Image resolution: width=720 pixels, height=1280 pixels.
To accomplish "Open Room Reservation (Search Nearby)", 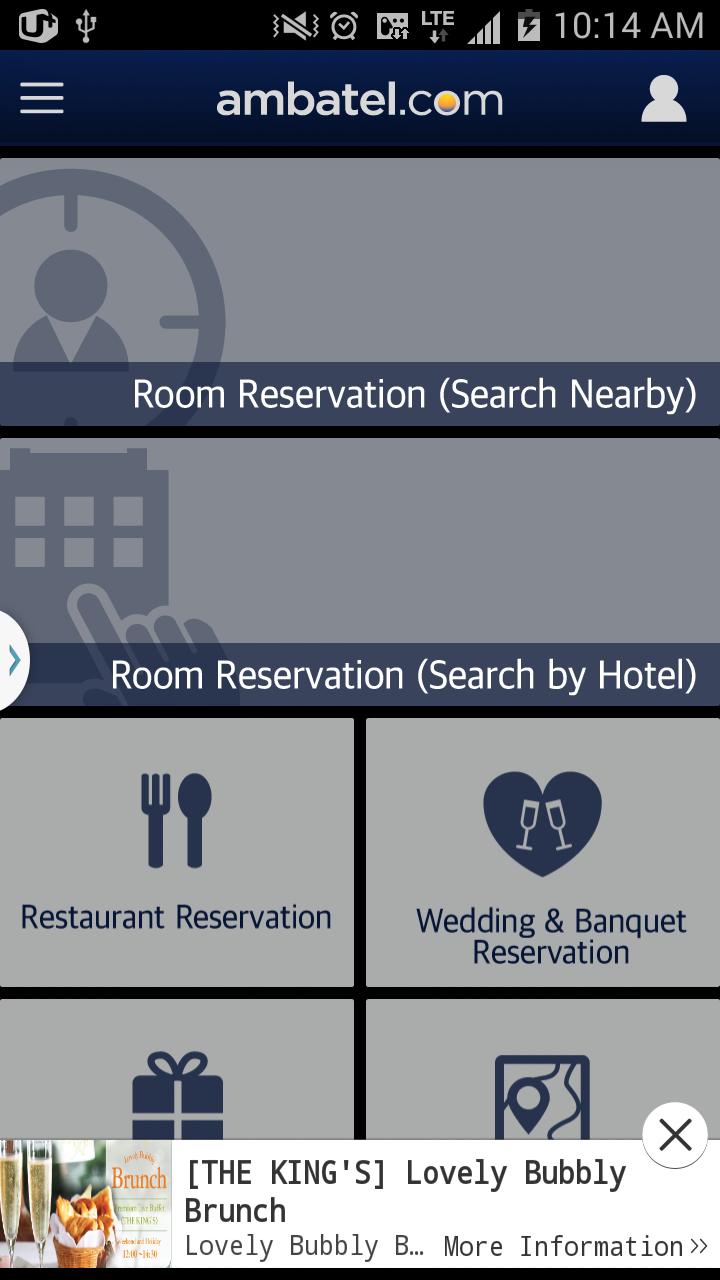I will coord(360,292).
